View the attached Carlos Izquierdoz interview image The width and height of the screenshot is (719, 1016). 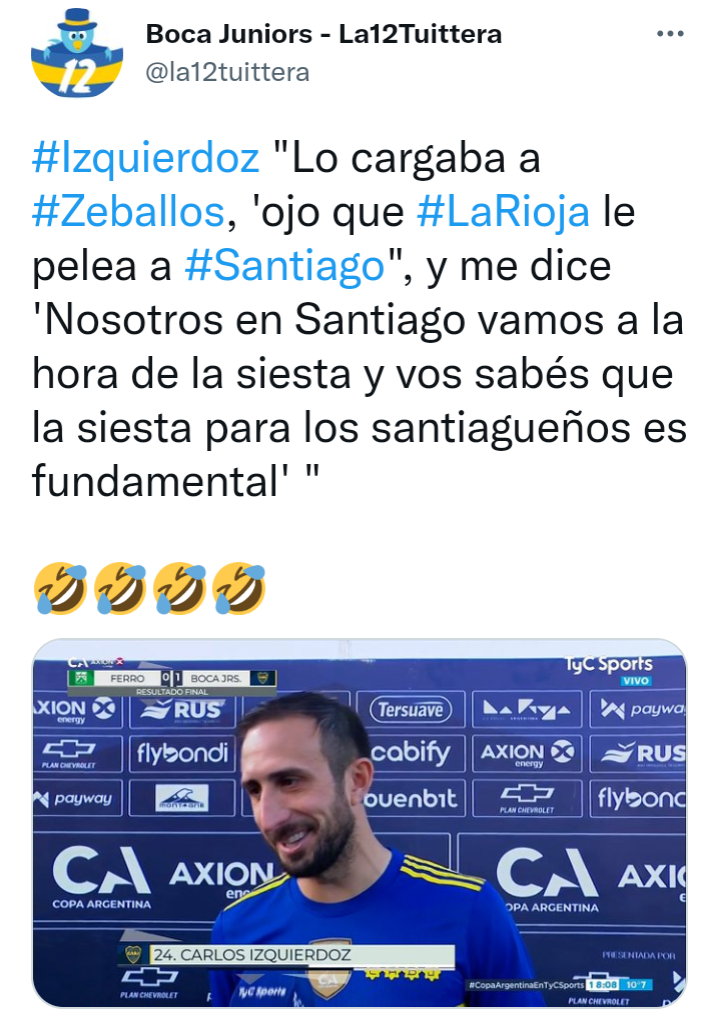359,822
